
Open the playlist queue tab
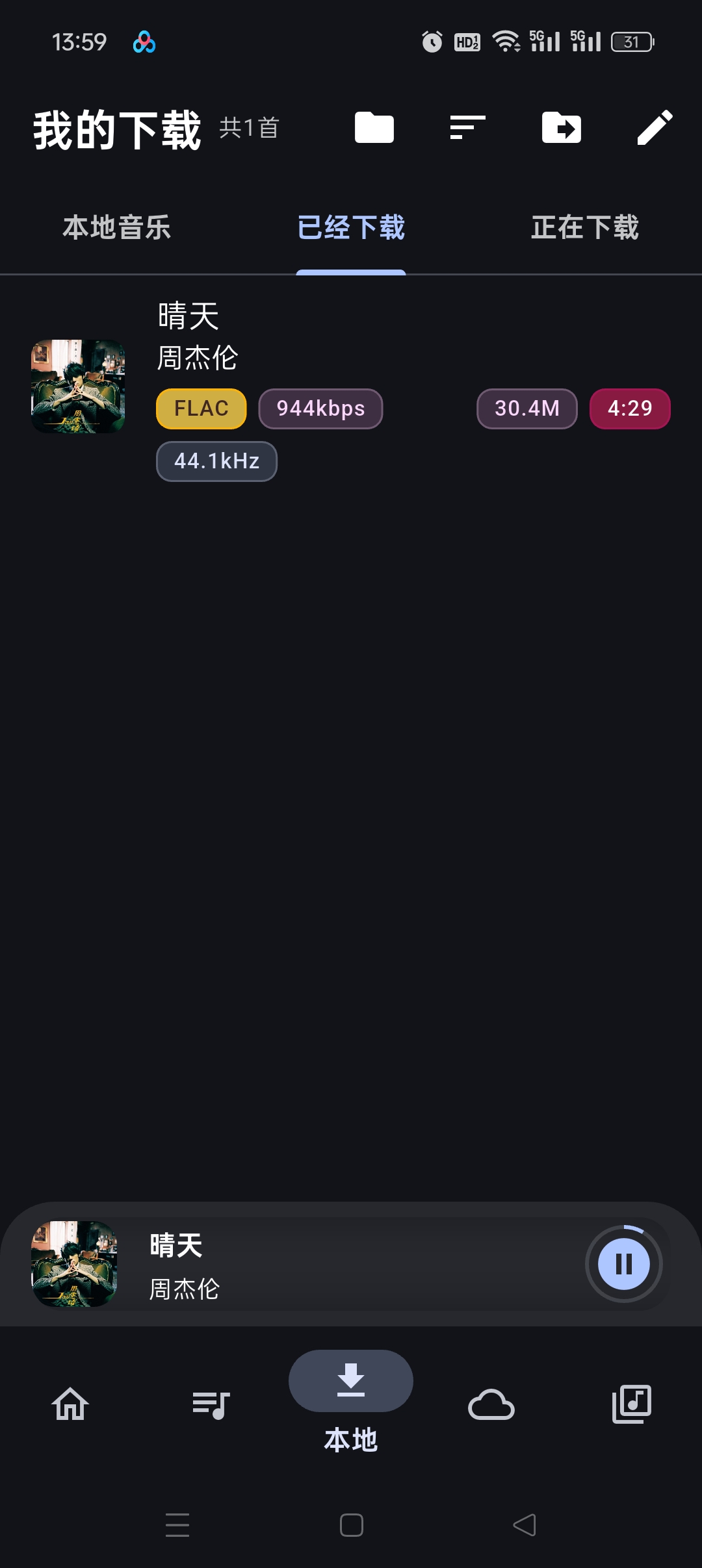coord(211,1404)
